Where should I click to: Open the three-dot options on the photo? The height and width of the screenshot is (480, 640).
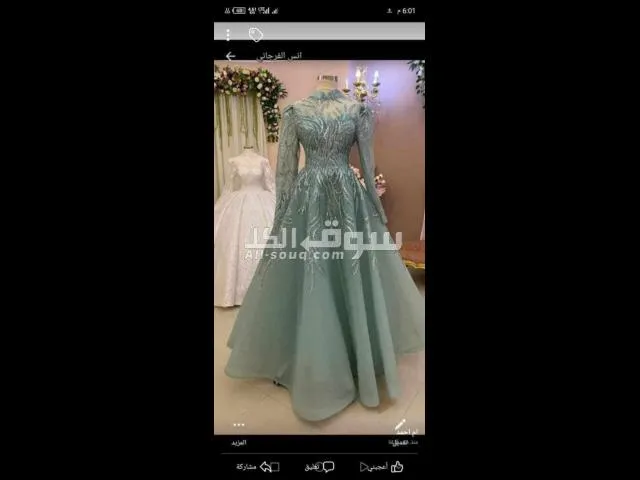click(x=239, y=425)
